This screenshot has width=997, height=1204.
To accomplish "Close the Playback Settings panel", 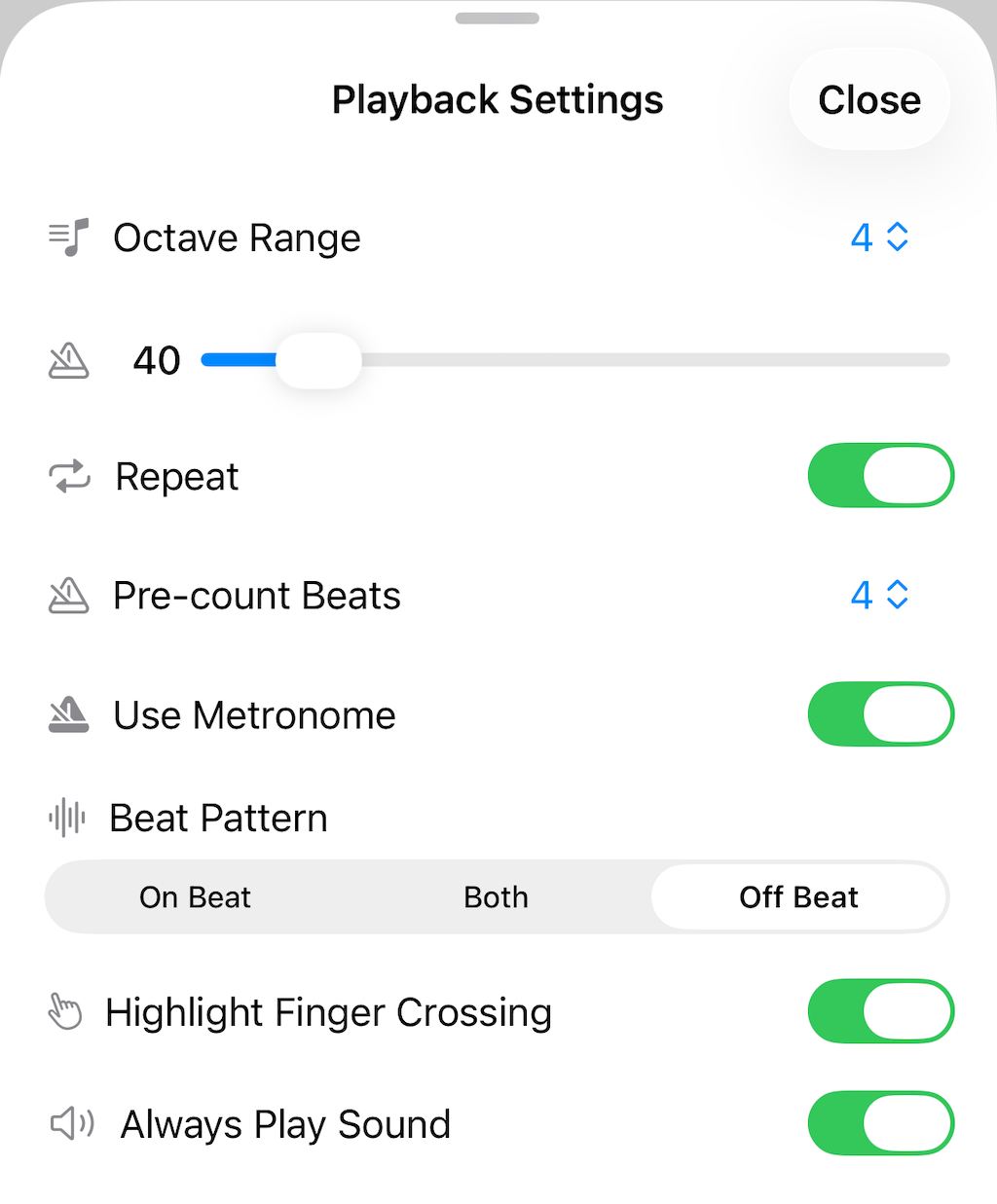I will coord(869,99).
